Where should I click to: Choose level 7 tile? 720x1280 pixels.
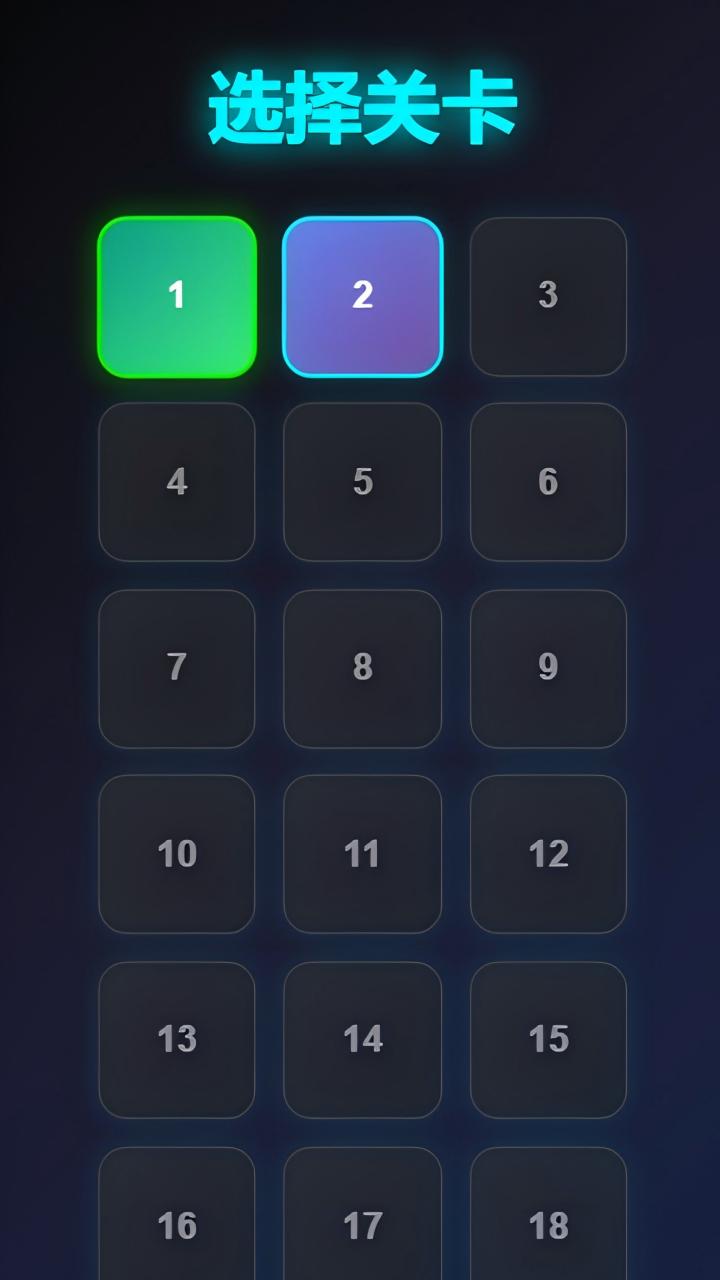click(177, 668)
